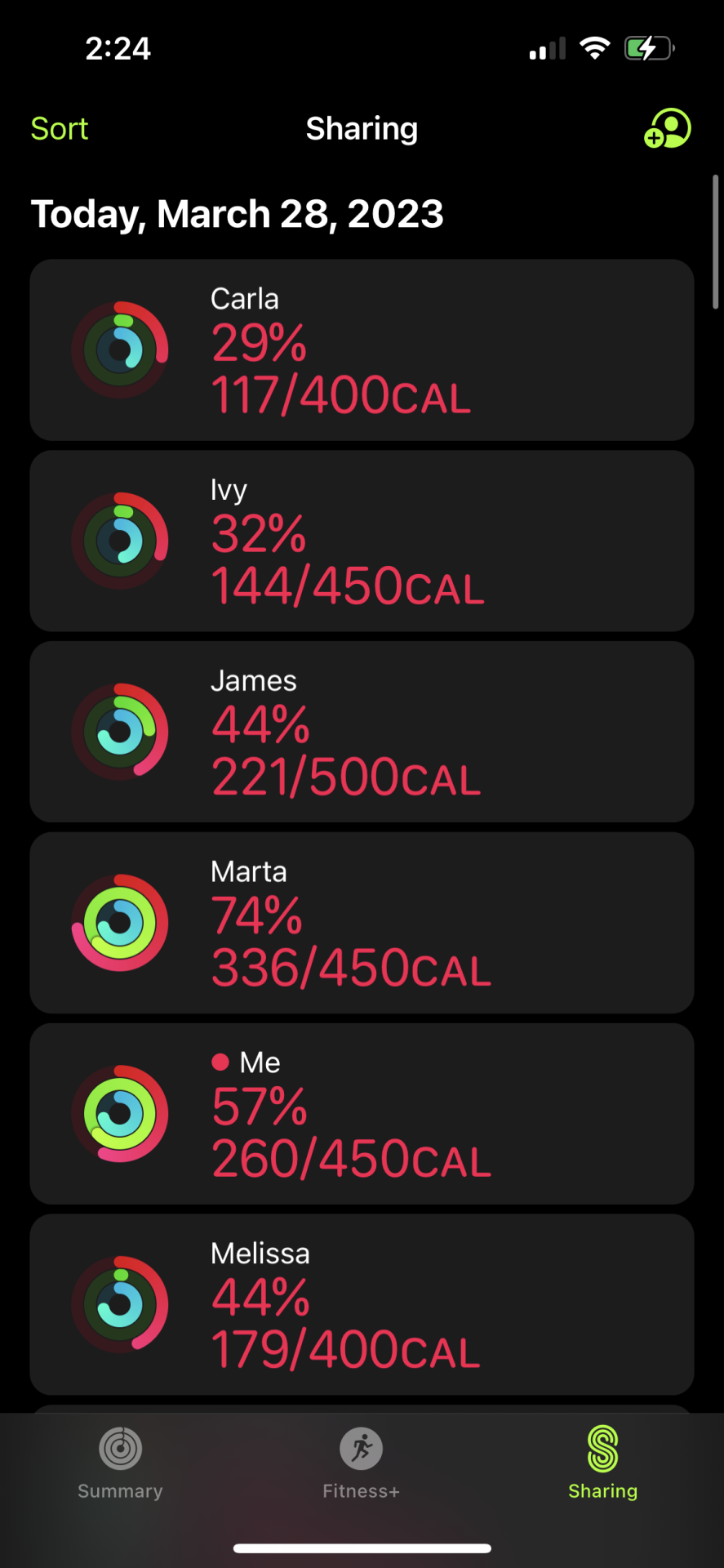
Task: Add a friend to sharing
Action: (x=667, y=128)
